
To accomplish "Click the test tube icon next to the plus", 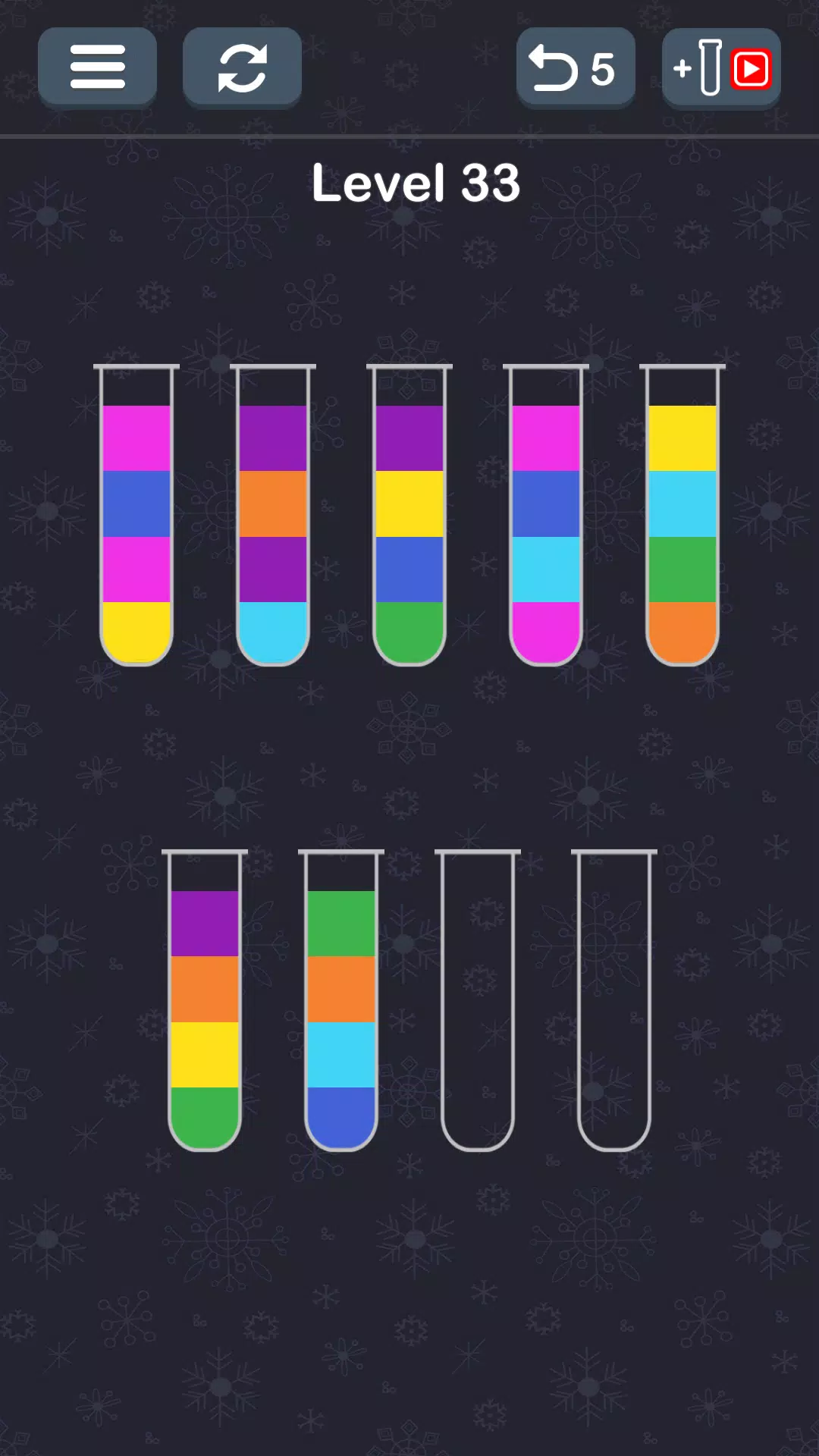I will [711, 68].
